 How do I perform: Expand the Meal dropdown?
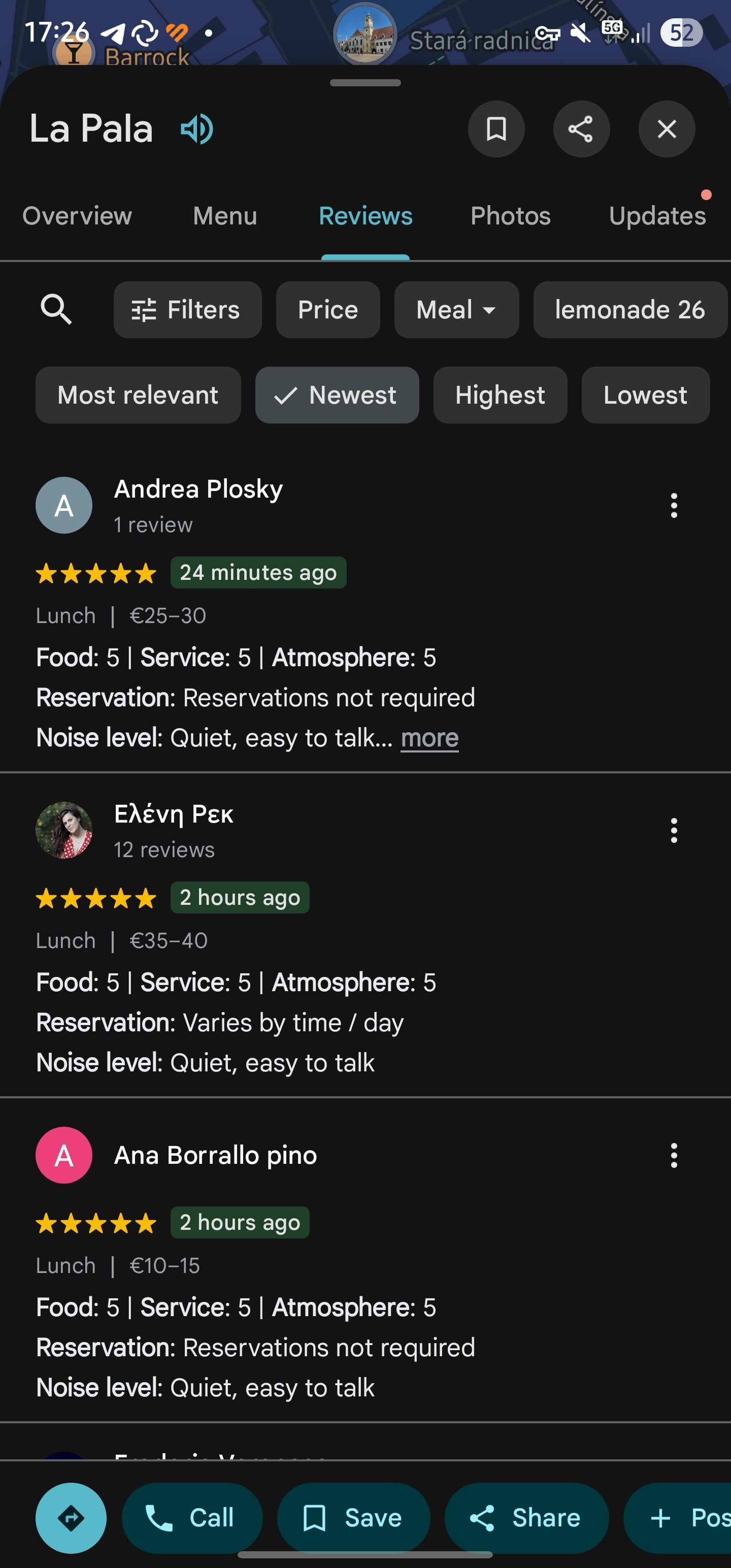pos(456,310)
